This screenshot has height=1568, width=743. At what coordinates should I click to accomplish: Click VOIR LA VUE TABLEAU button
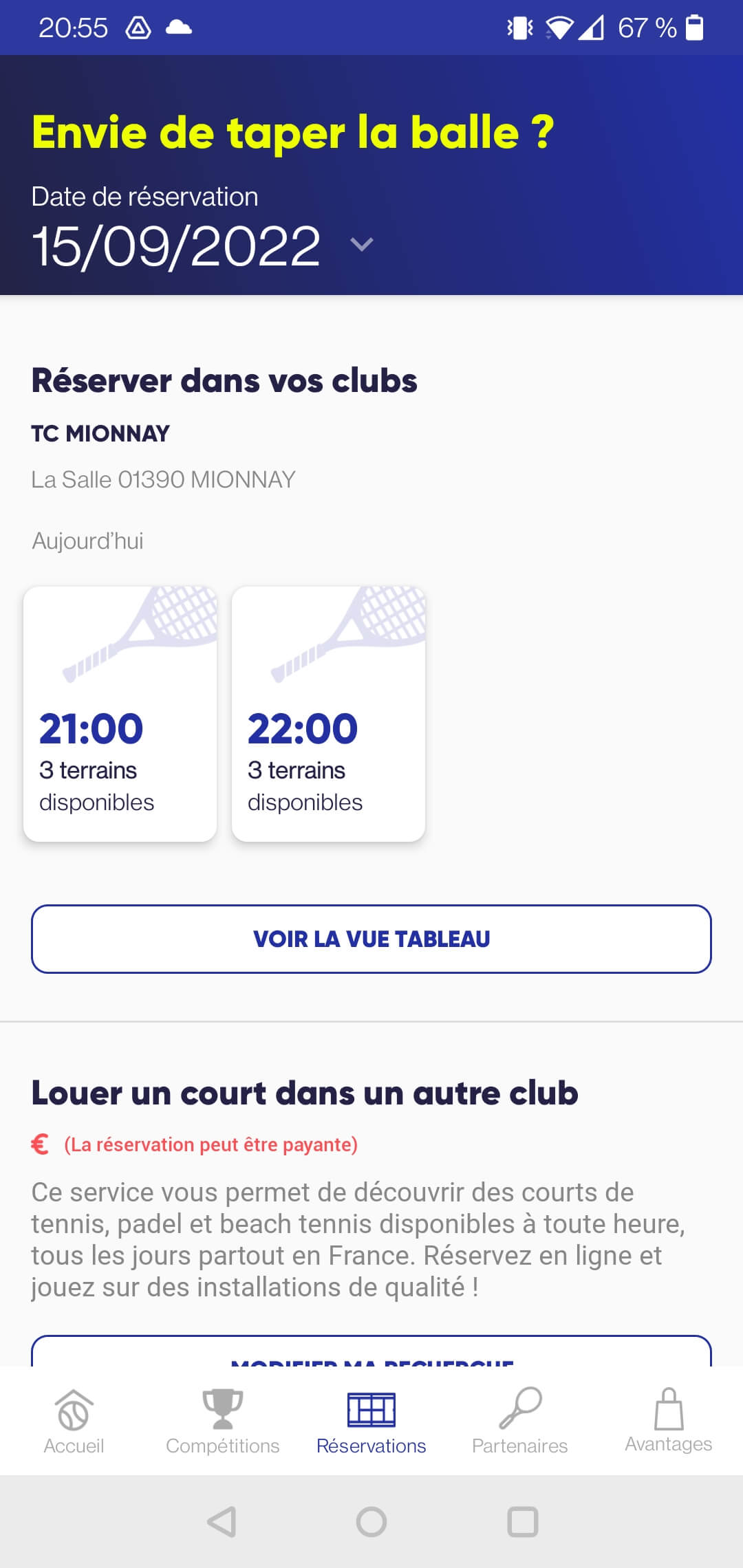click(x=371, y=939)
